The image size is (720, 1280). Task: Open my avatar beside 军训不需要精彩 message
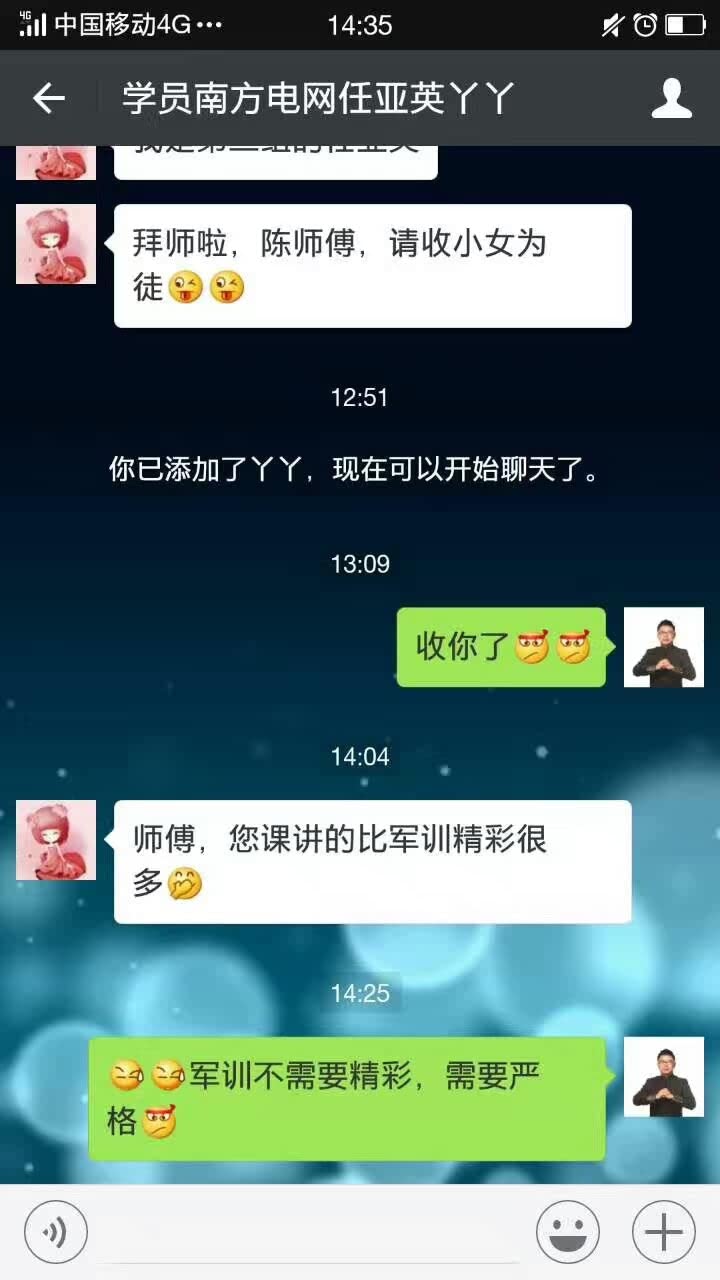pos(664,1077)
